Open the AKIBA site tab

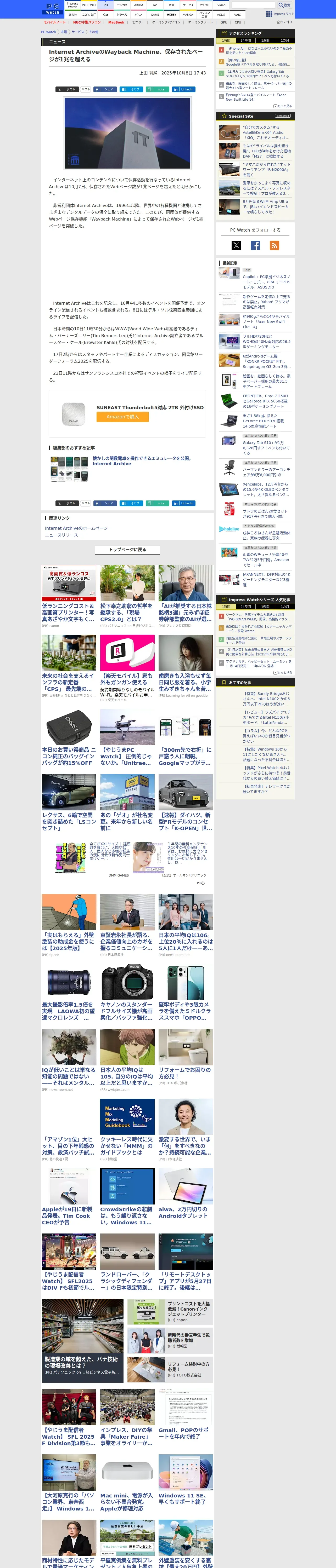point(138,5)
